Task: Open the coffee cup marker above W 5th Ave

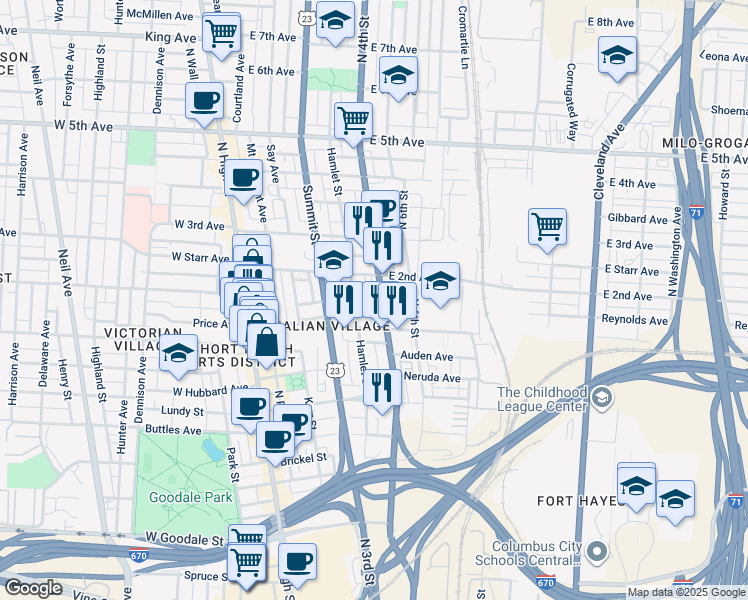Action: (x=204, y=102)
